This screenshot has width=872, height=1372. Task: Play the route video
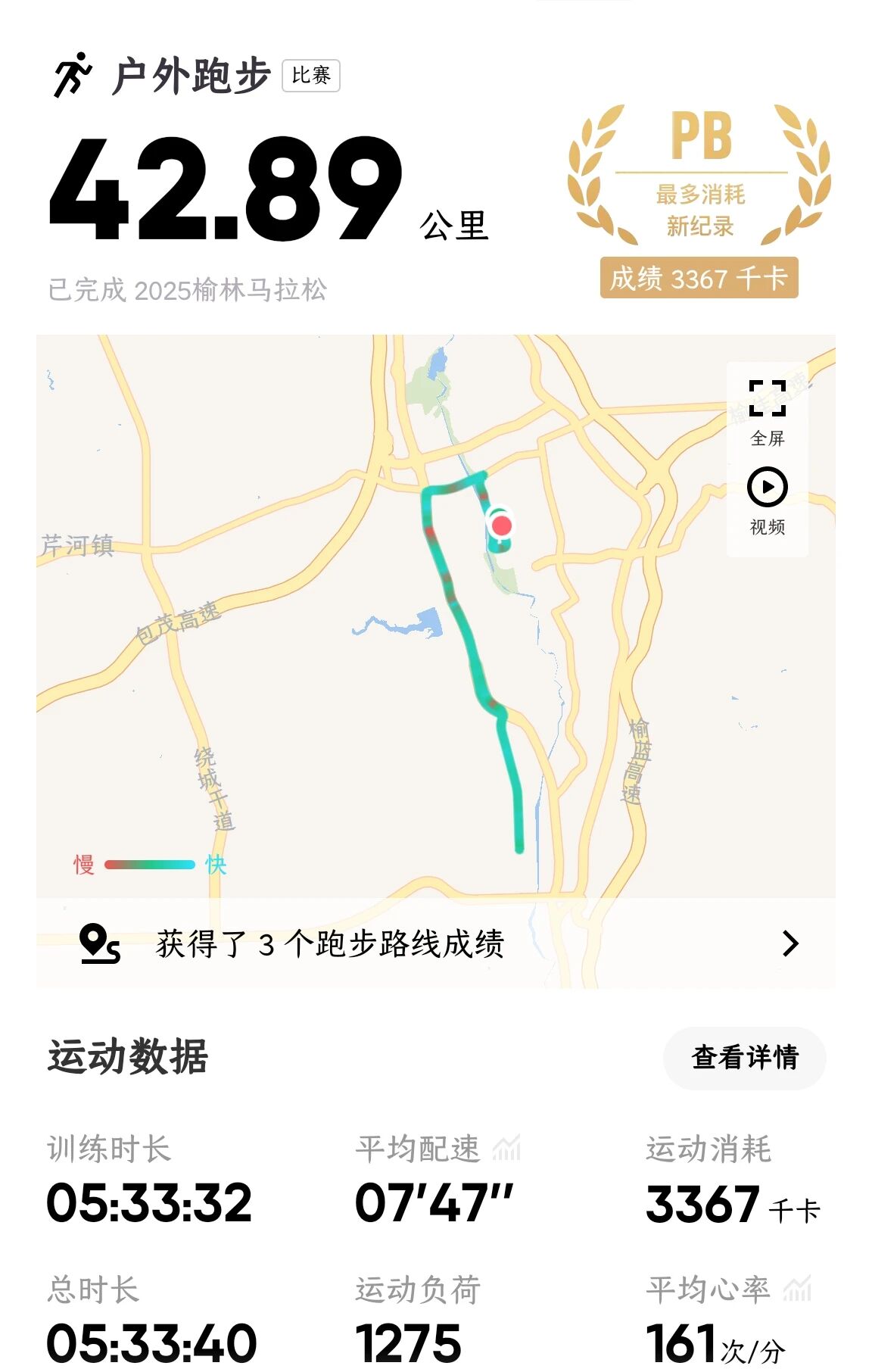click(767, 500)
